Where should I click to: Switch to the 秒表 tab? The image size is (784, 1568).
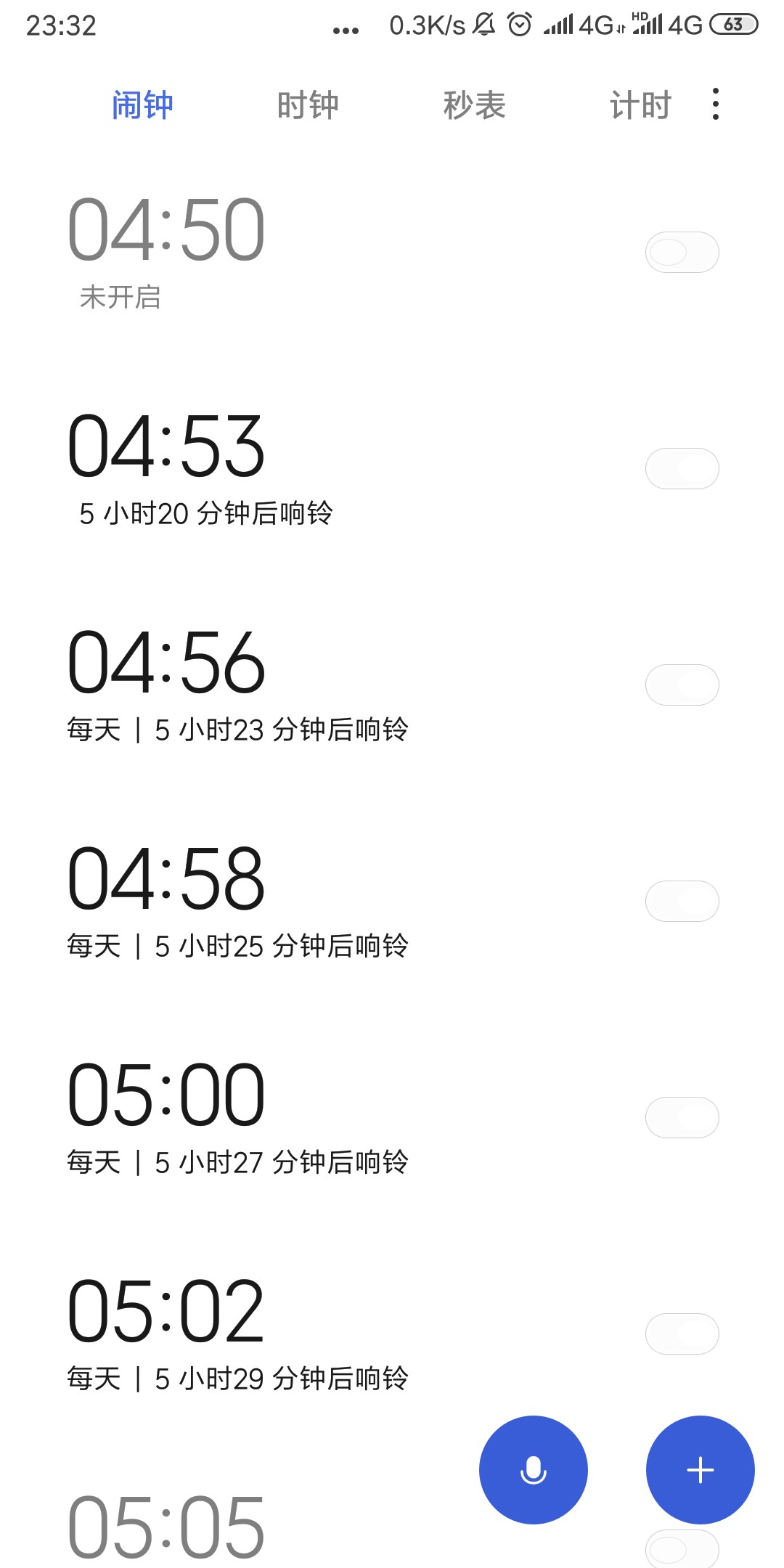click(x=474, y=105)
